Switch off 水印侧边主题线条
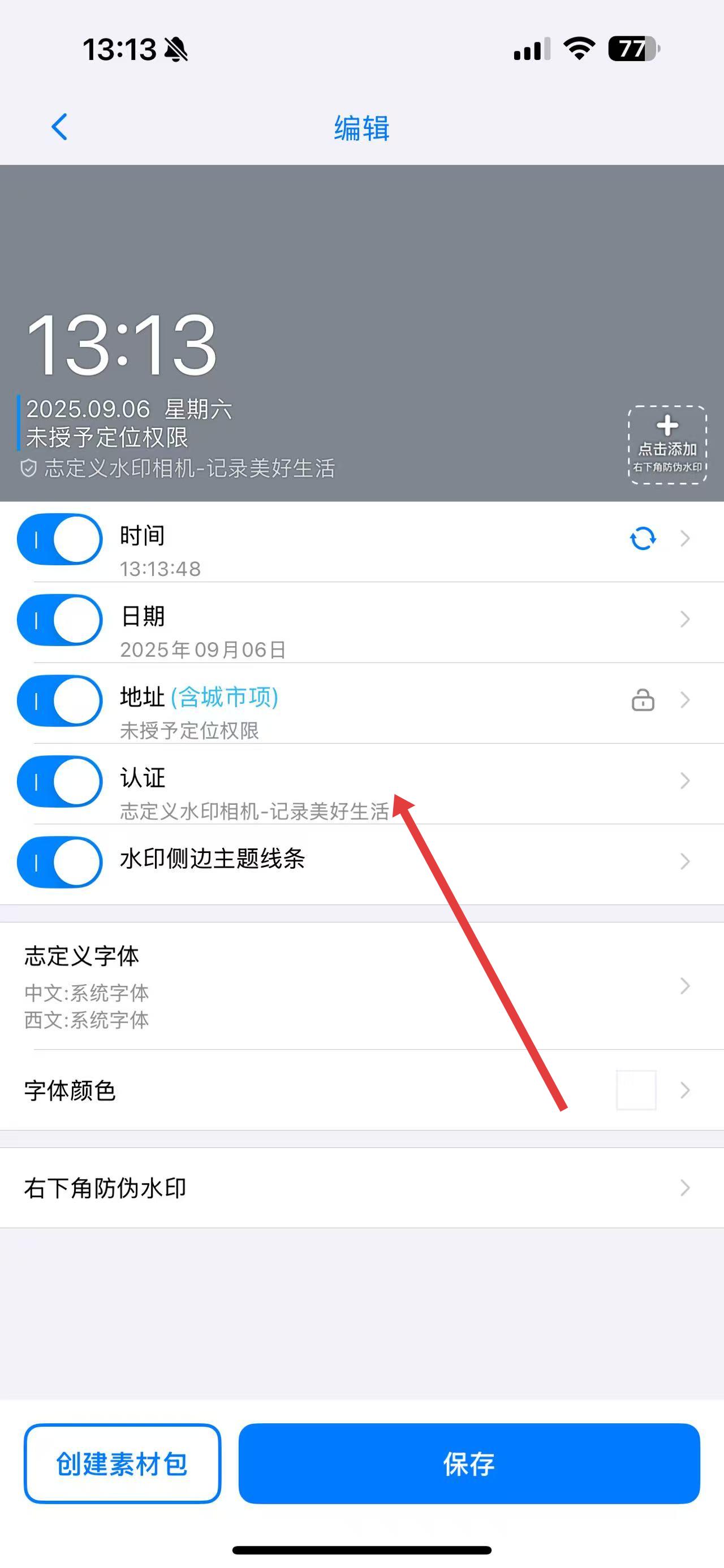This screenshot has height=1568, width=724. coord(60,862)
